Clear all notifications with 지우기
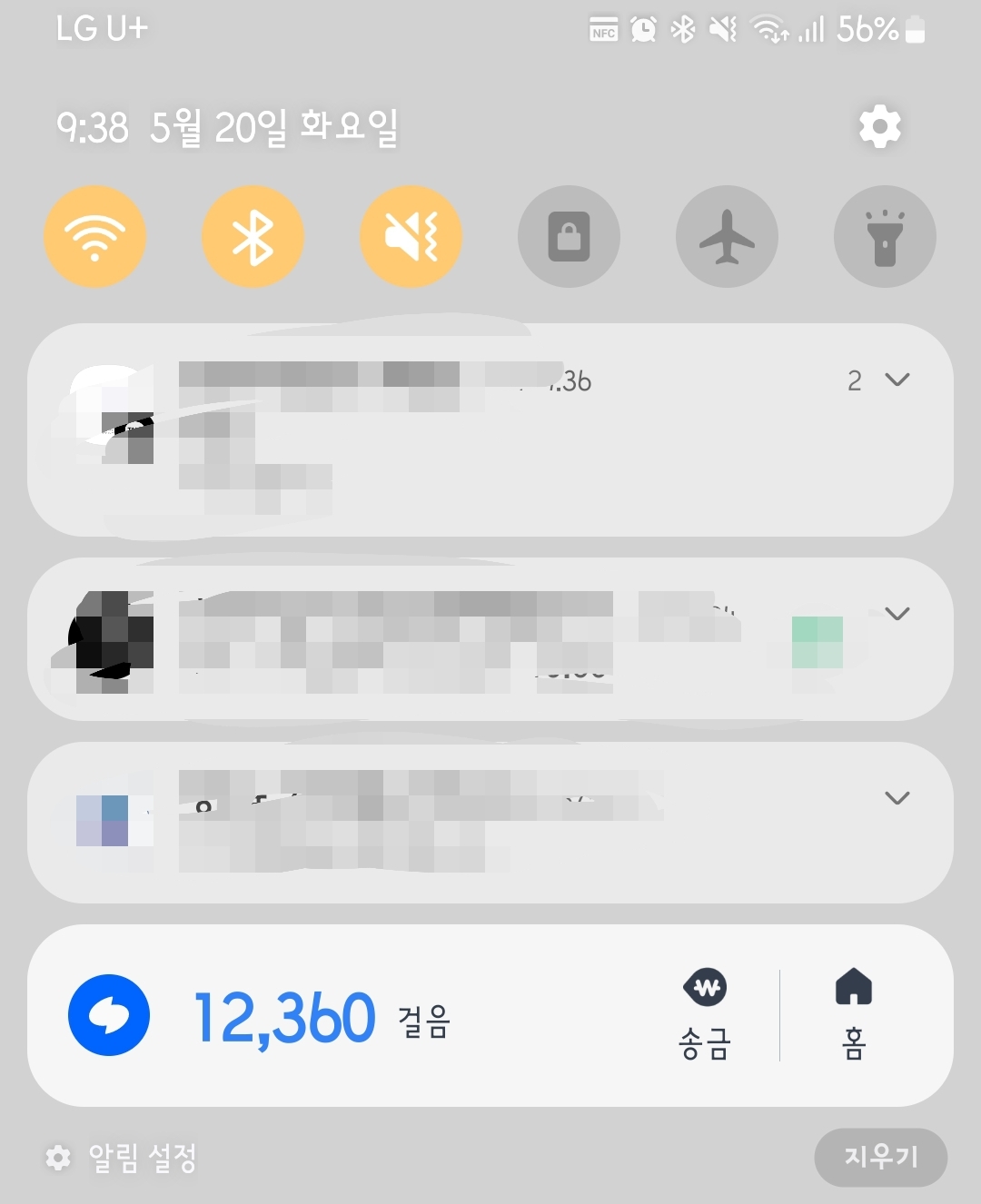 point(880,1157)
